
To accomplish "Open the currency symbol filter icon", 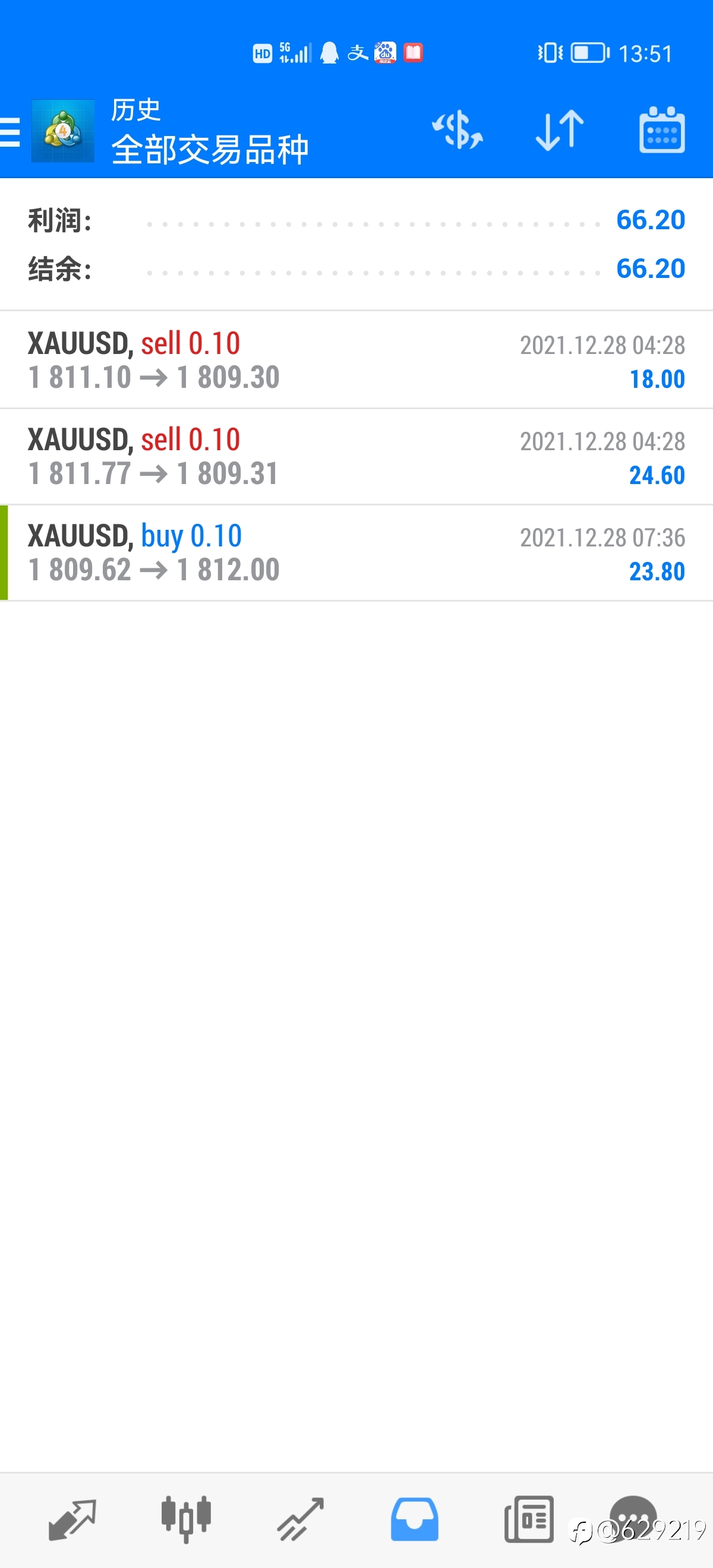I will (x=458, y=129).
